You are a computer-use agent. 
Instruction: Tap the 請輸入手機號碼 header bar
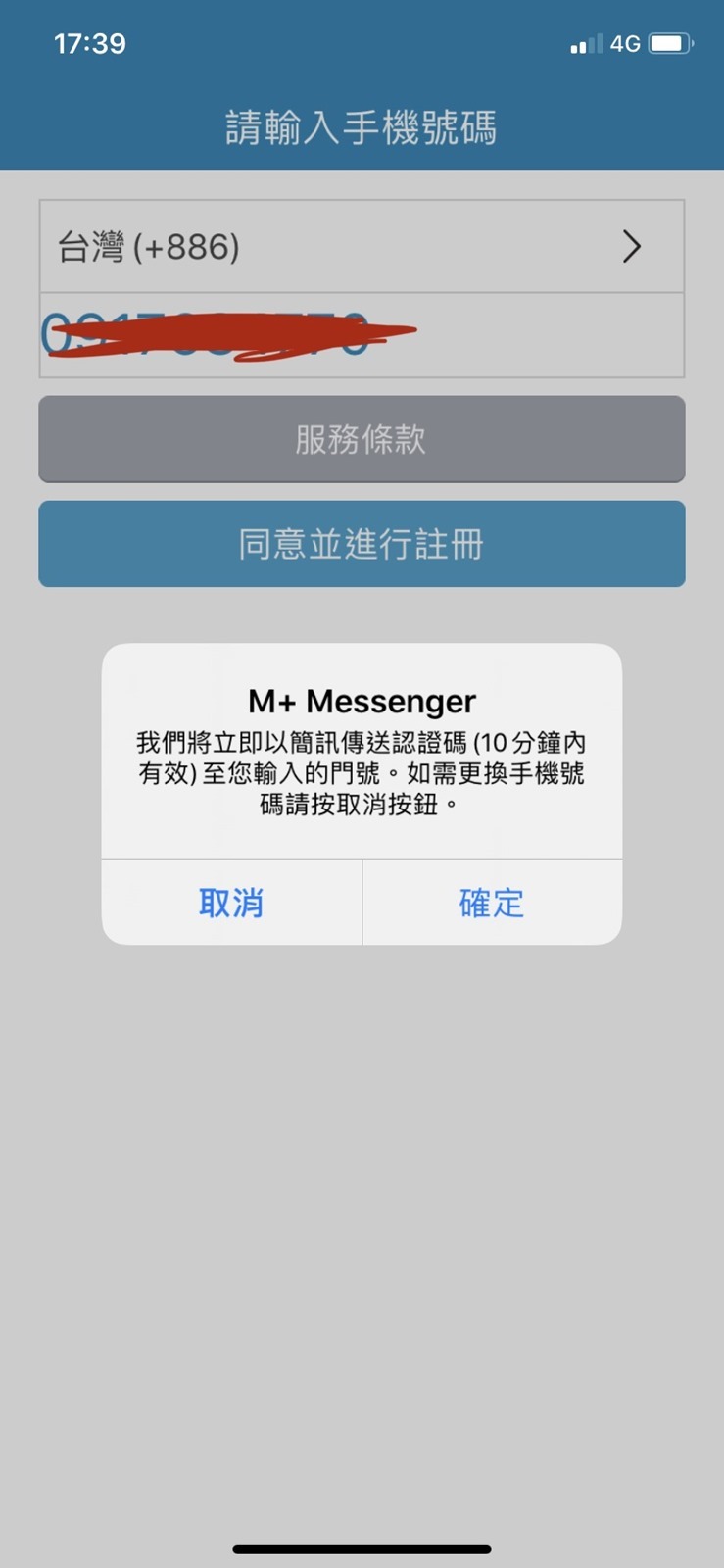point(362,126)
